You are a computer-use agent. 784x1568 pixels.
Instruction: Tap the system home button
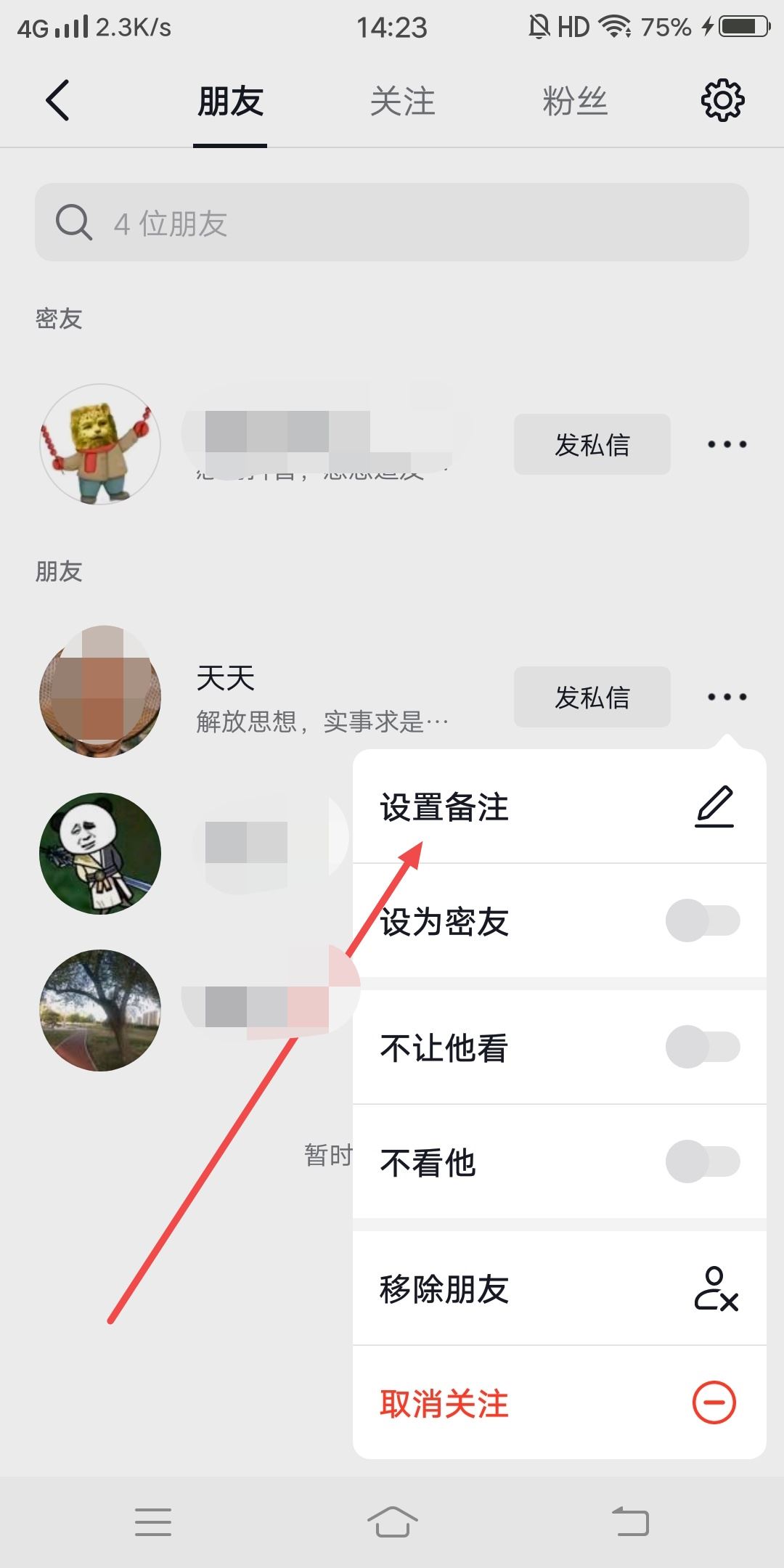click(392, 1522)
